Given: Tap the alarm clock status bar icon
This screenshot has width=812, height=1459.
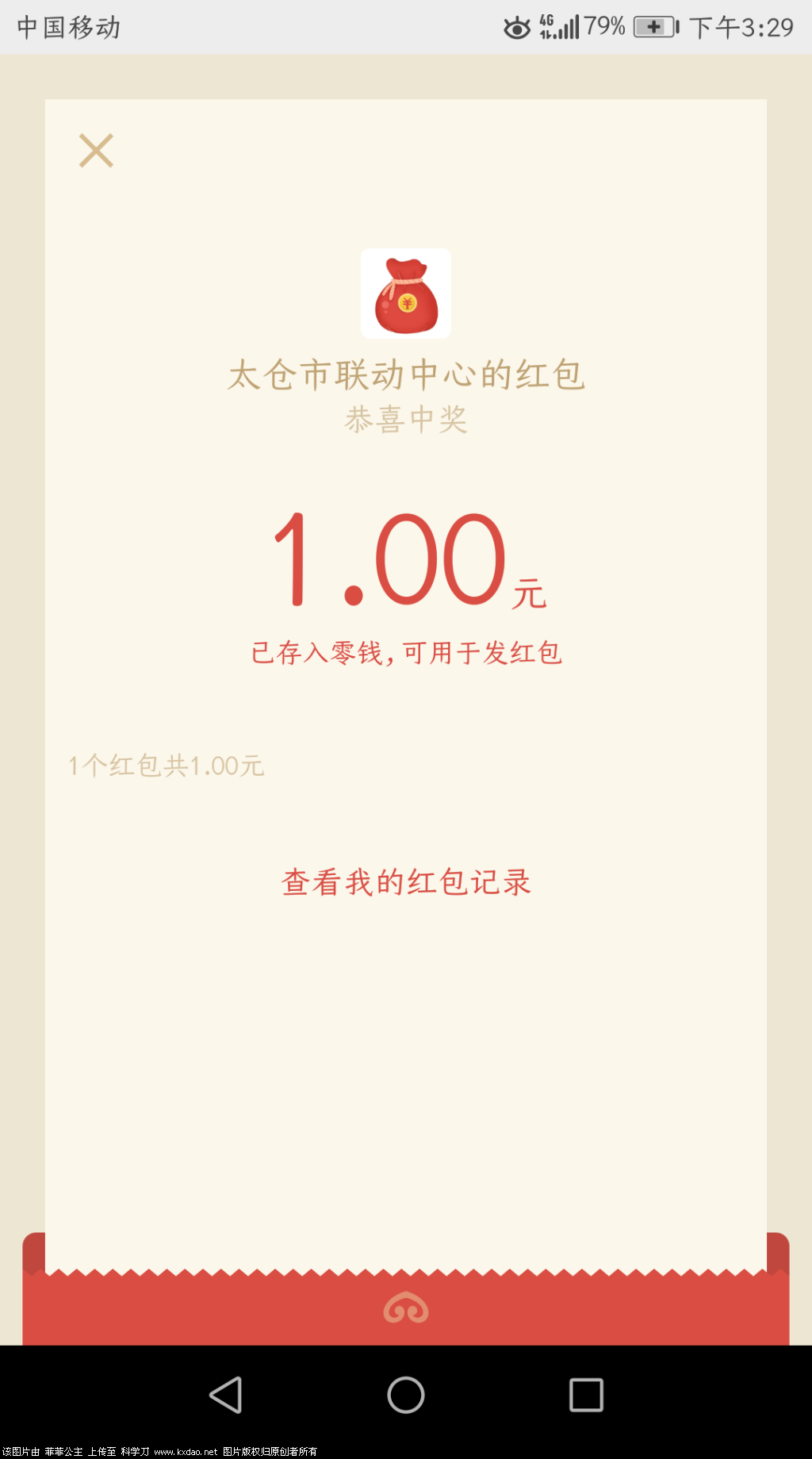Looking at the screenshot, I should point(515,26).
